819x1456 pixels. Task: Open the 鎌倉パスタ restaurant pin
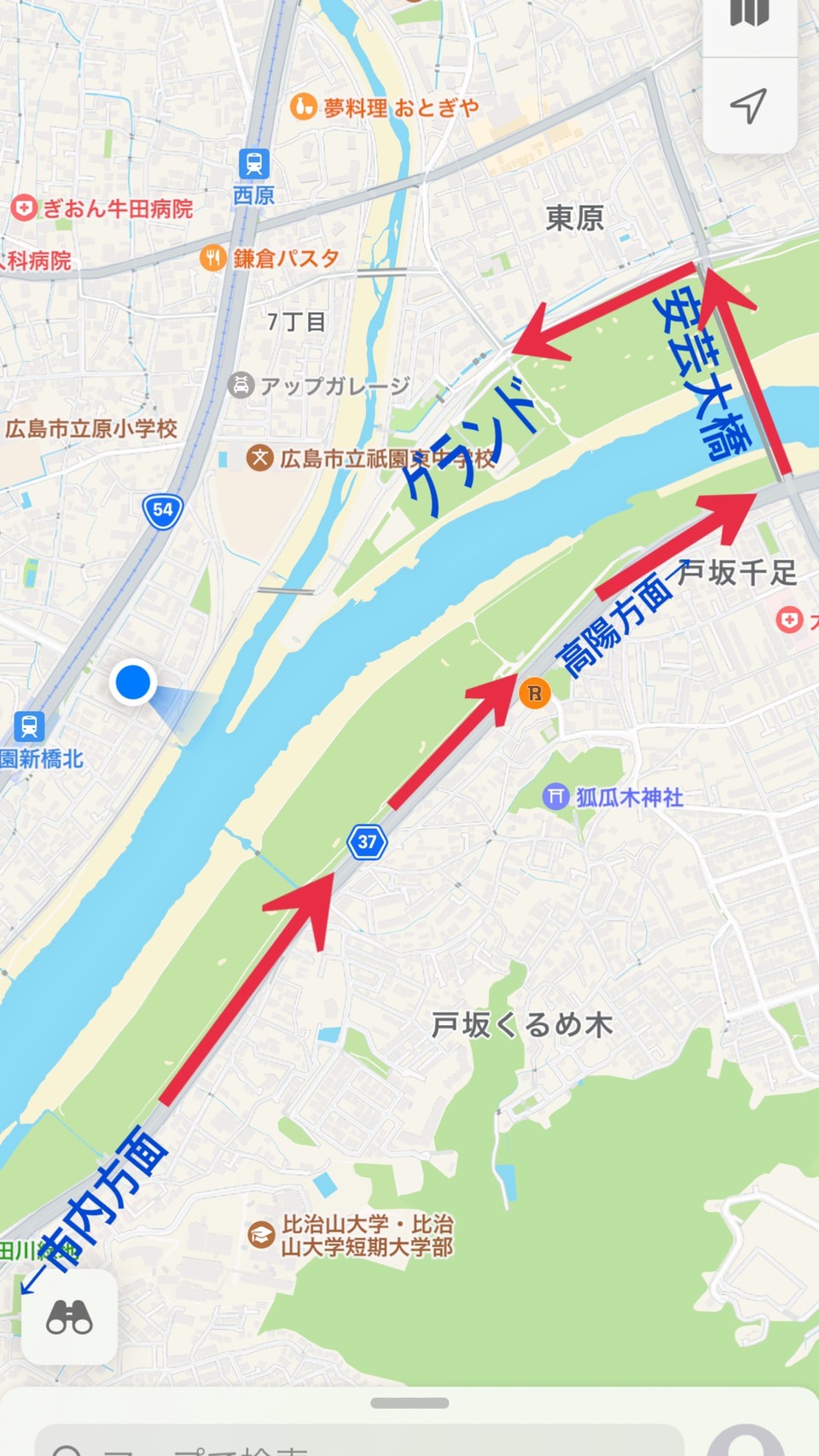[x=212, y=257]
